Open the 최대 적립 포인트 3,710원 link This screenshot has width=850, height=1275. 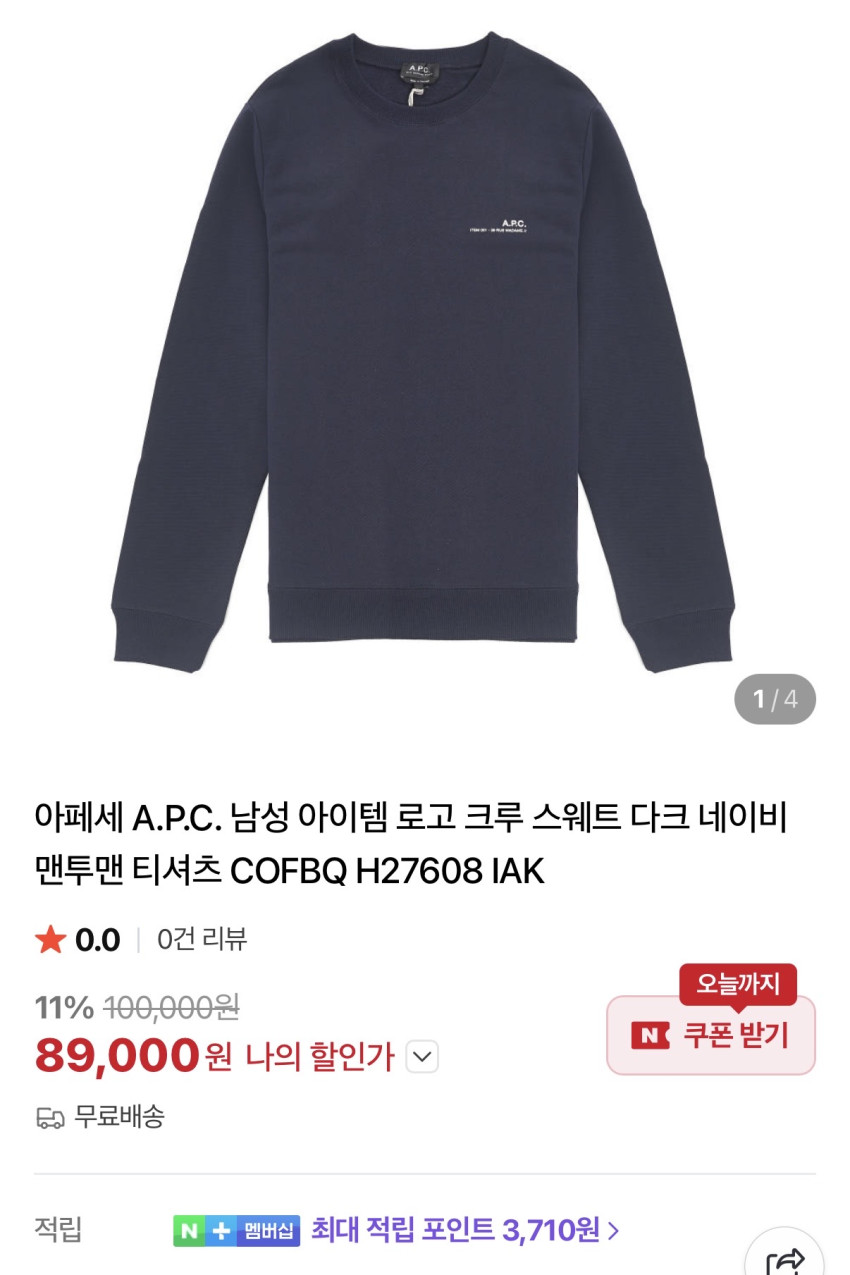click(464, 1229)
